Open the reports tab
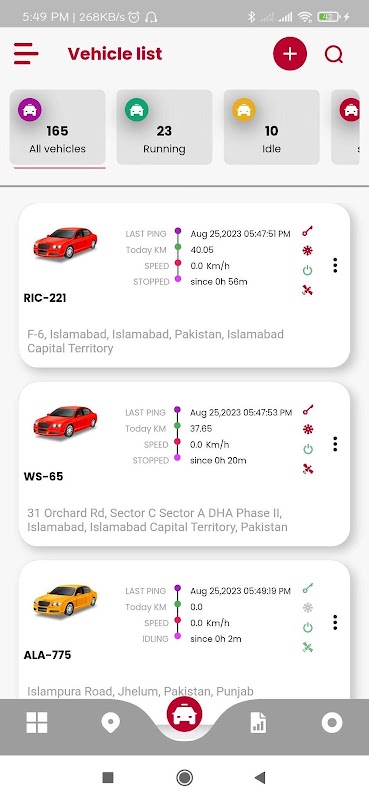369x800 pixels. click(x=258, y=723)
